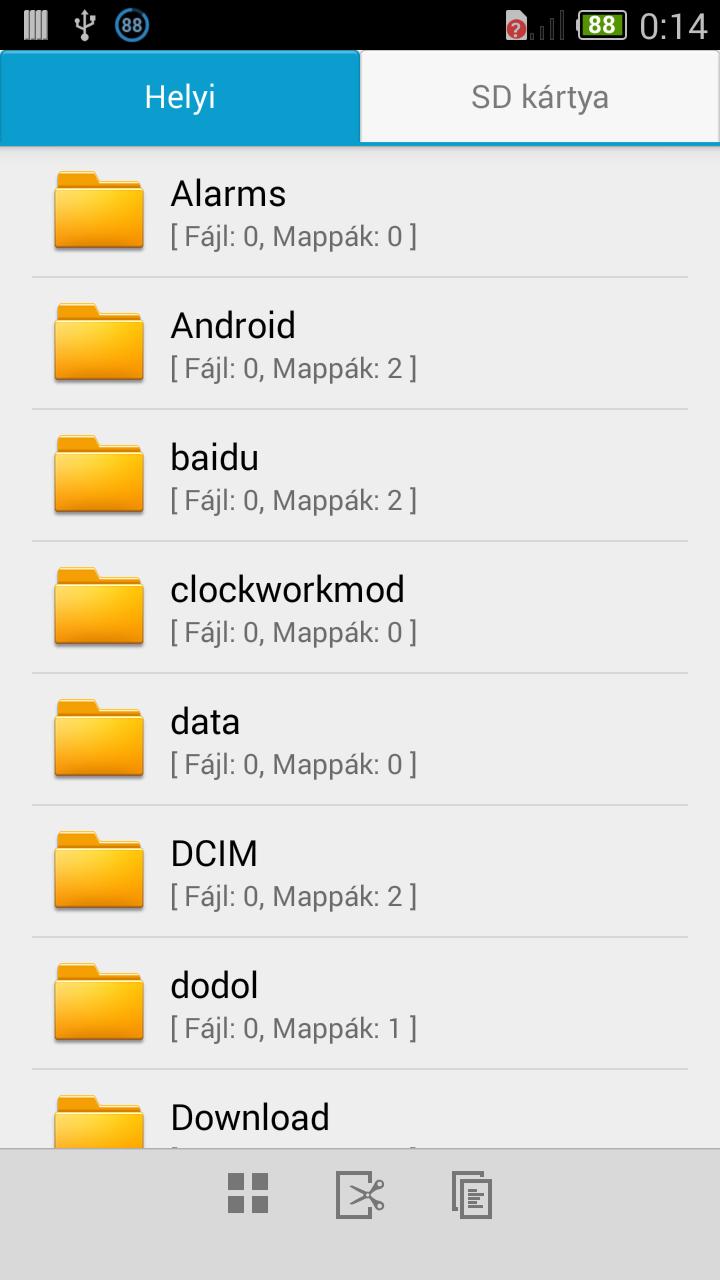Switch to the SD kártya tab
The height and width of the screenshot is (1280, 720).
[x=540, y=97]
